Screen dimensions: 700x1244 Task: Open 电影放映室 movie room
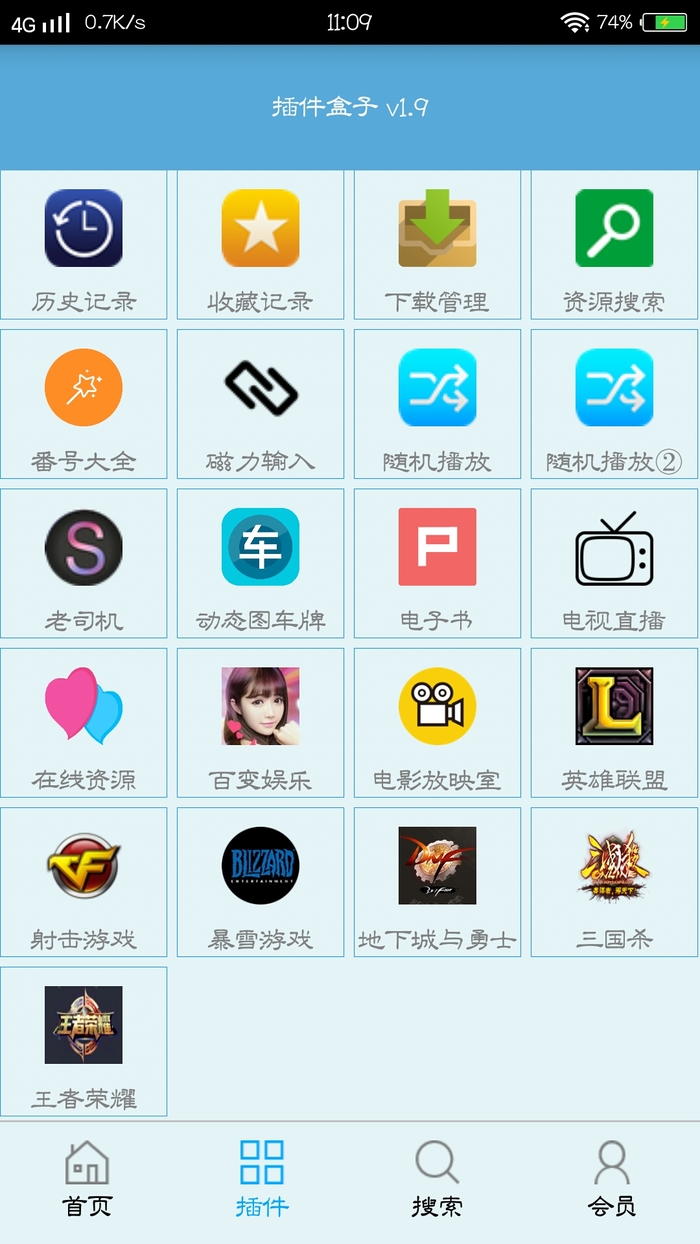[437, 723]
